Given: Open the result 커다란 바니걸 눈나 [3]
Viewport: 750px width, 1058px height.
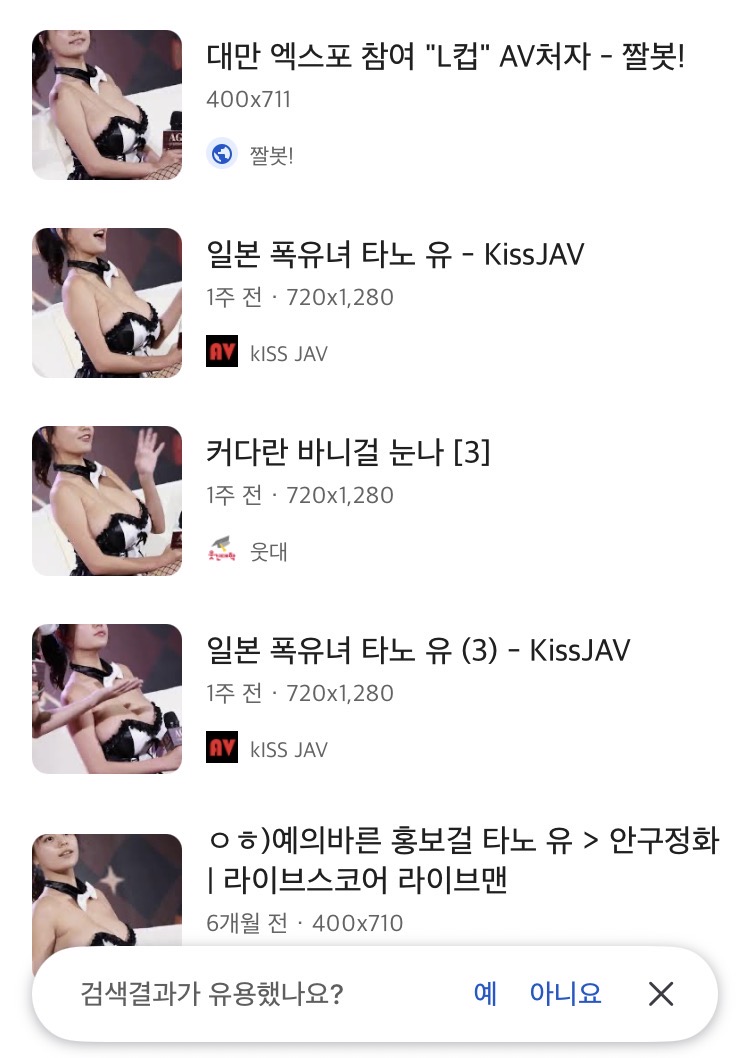Looking at the screenshot, I should pyautogui.click(x=348, y=453).
